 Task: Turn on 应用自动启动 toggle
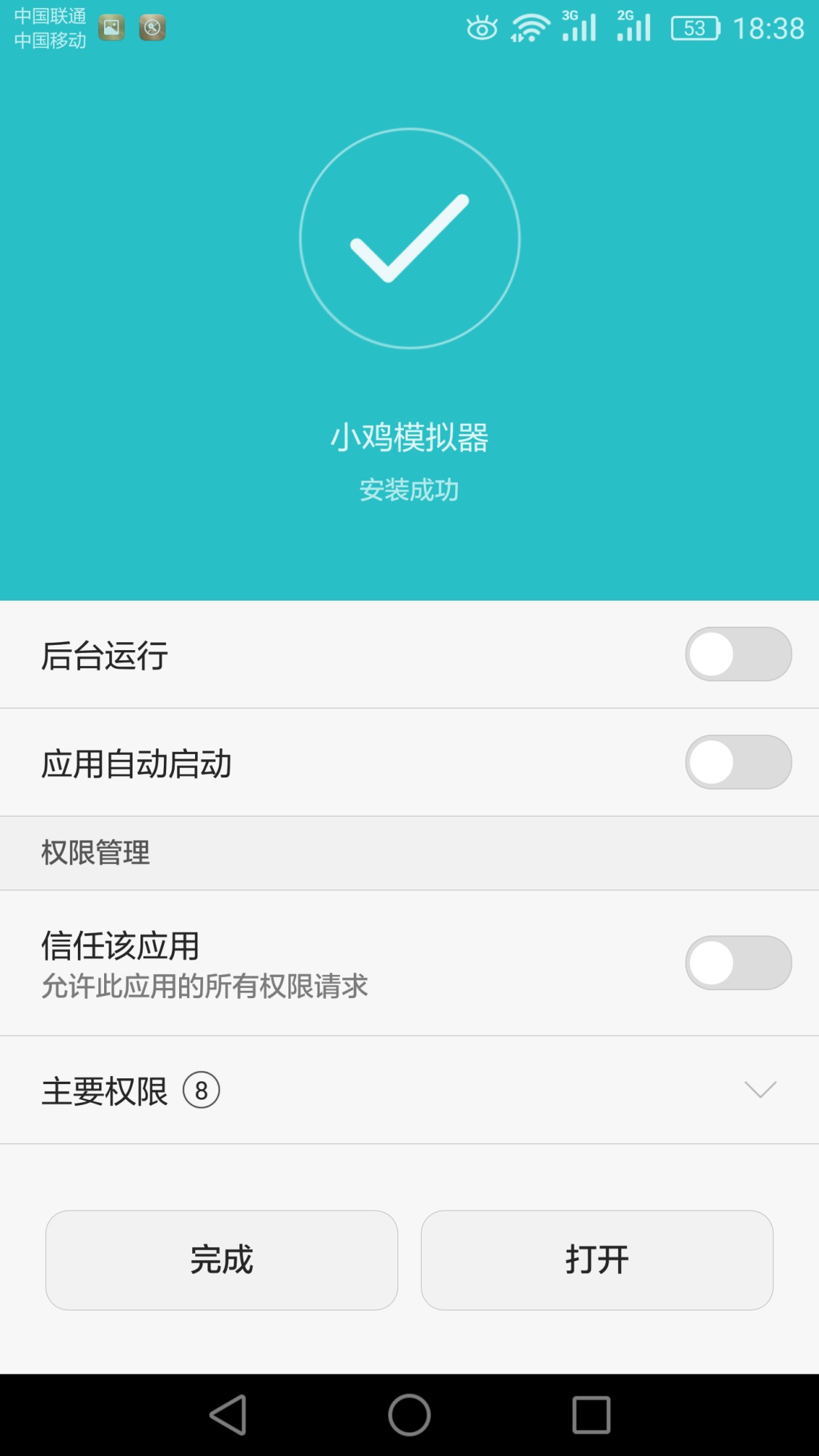(737, 762)
